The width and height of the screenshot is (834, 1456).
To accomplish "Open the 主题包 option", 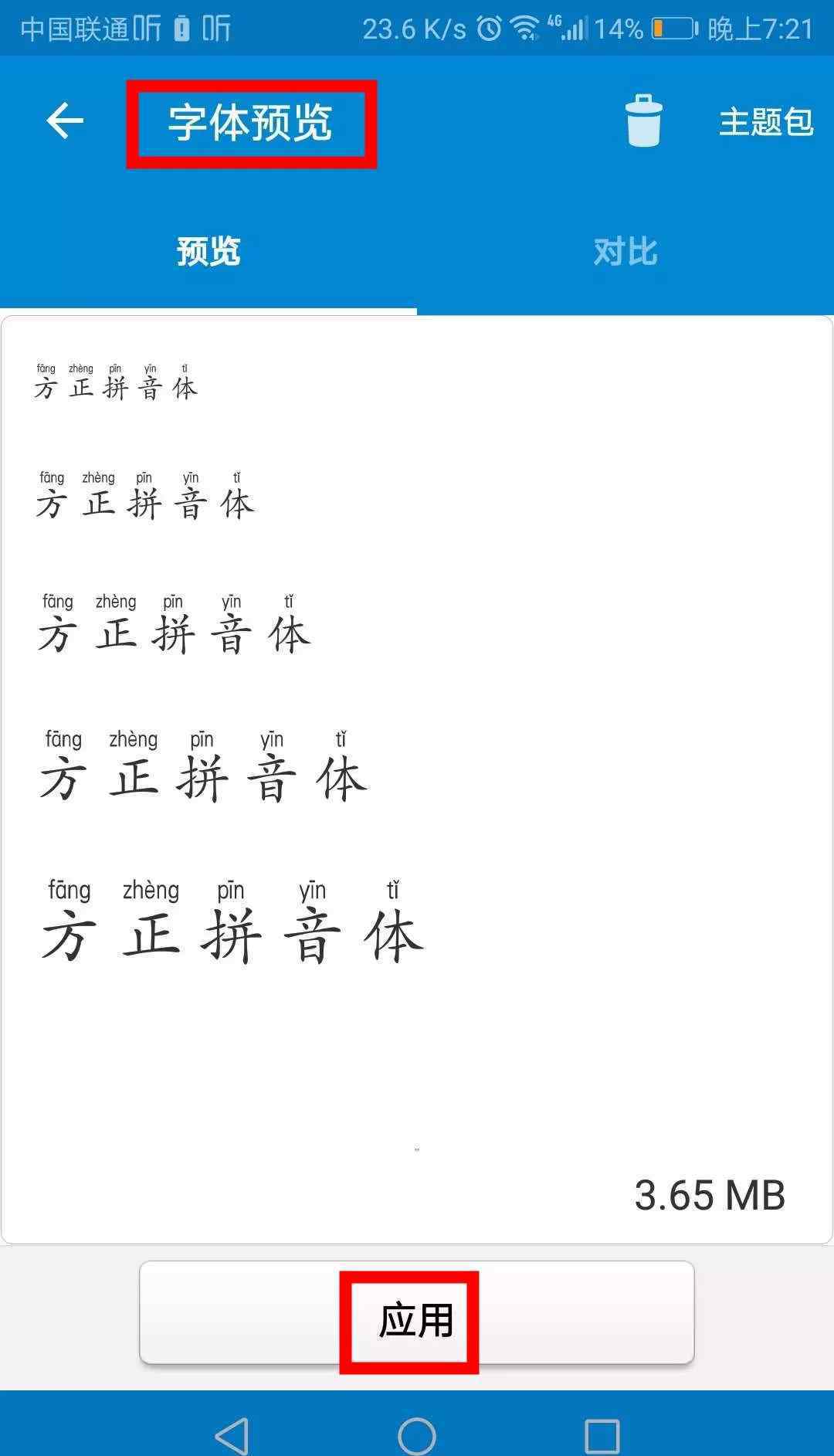I will pyautogui.click(x=765, y=122).
